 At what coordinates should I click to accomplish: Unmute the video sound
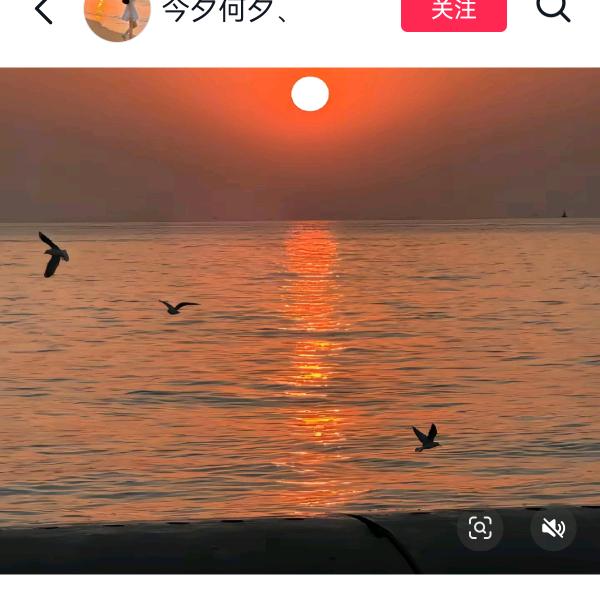click(x=553, y=528)
